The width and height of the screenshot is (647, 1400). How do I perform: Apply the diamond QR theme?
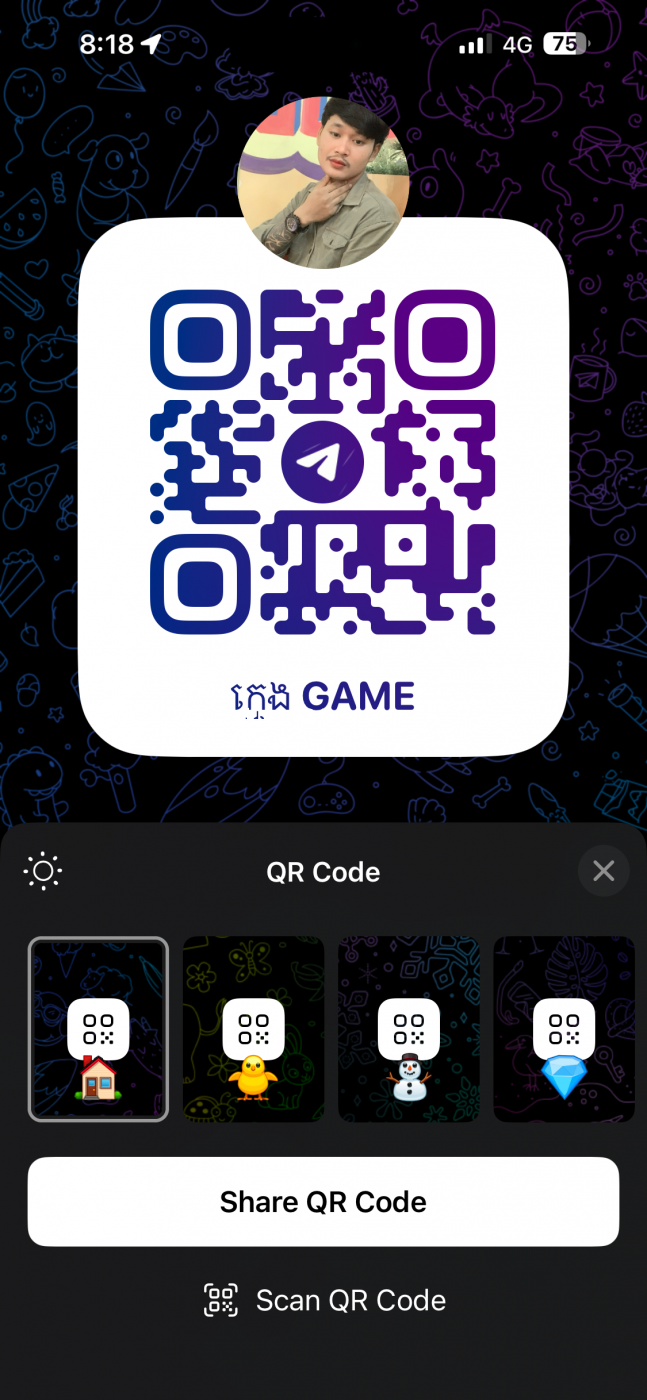pos(564,1029)
